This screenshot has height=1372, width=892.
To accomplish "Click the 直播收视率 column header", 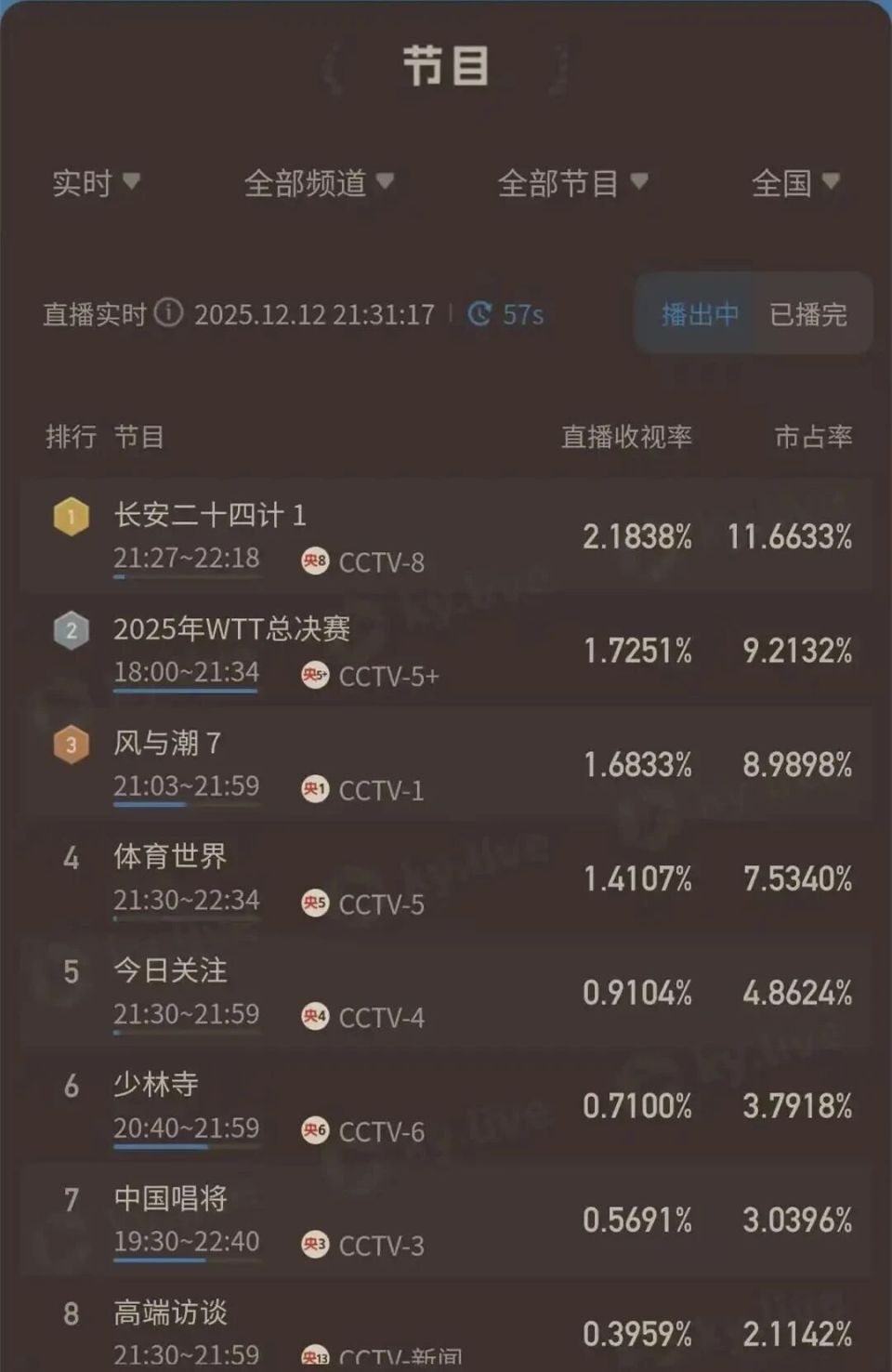I will coord(626,437).
